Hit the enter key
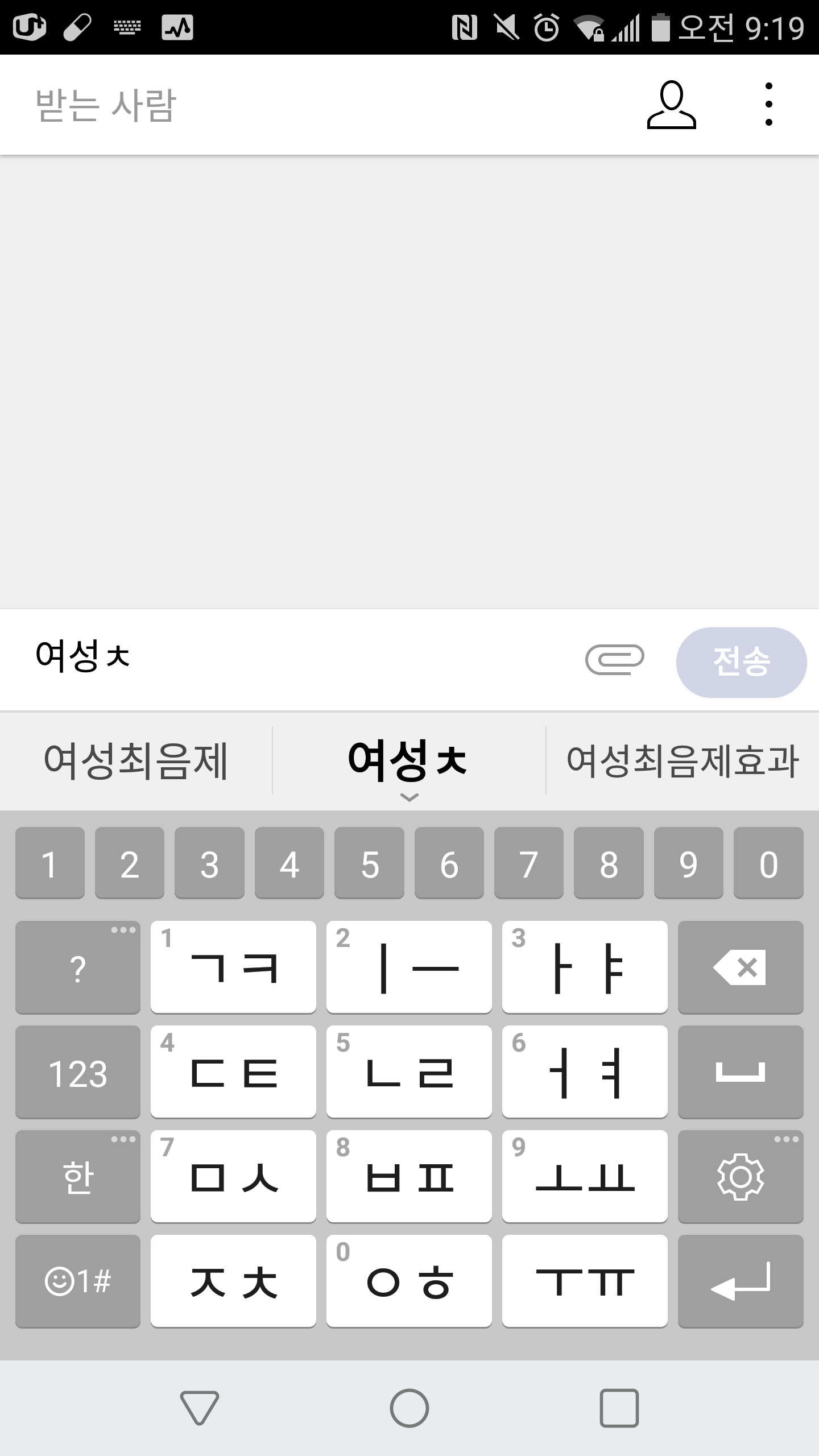This screenshot has width=819, height=1456. click(x=740, y=1281)
